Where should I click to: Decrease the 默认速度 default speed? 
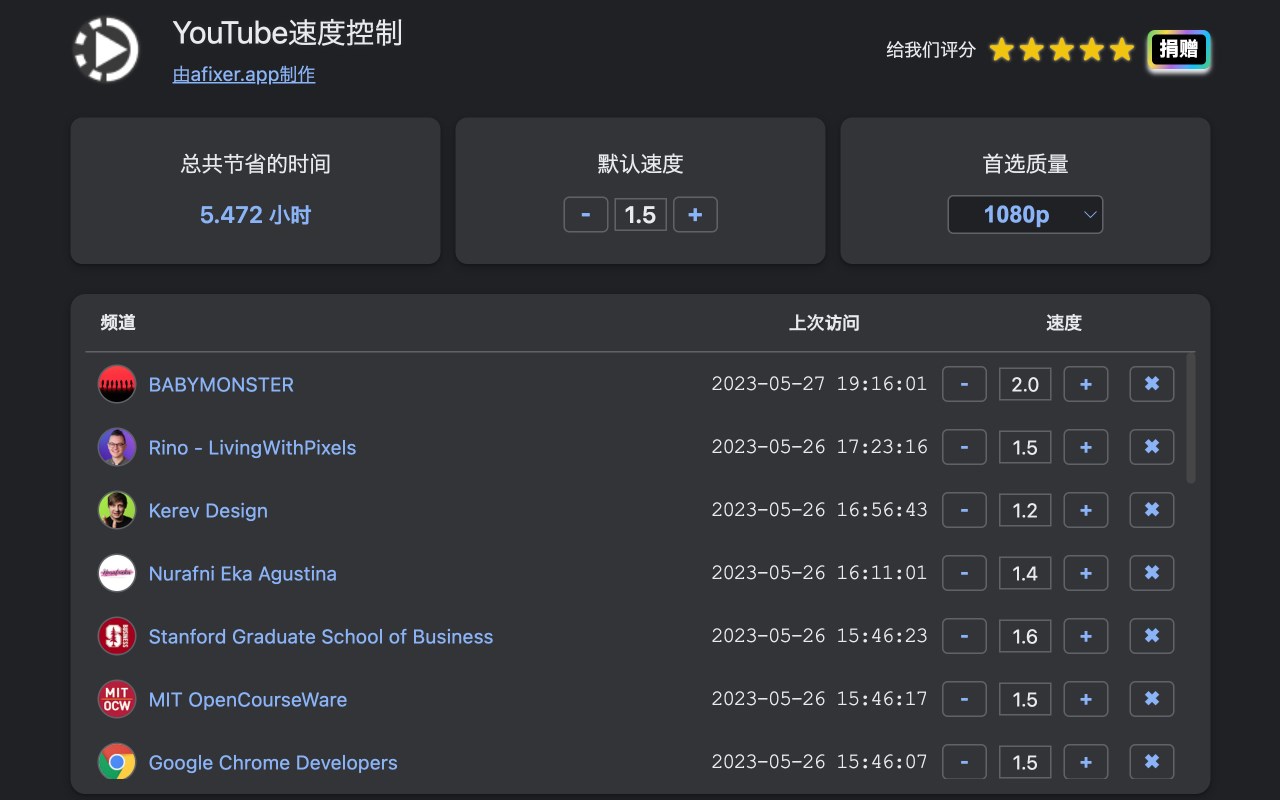586,215
